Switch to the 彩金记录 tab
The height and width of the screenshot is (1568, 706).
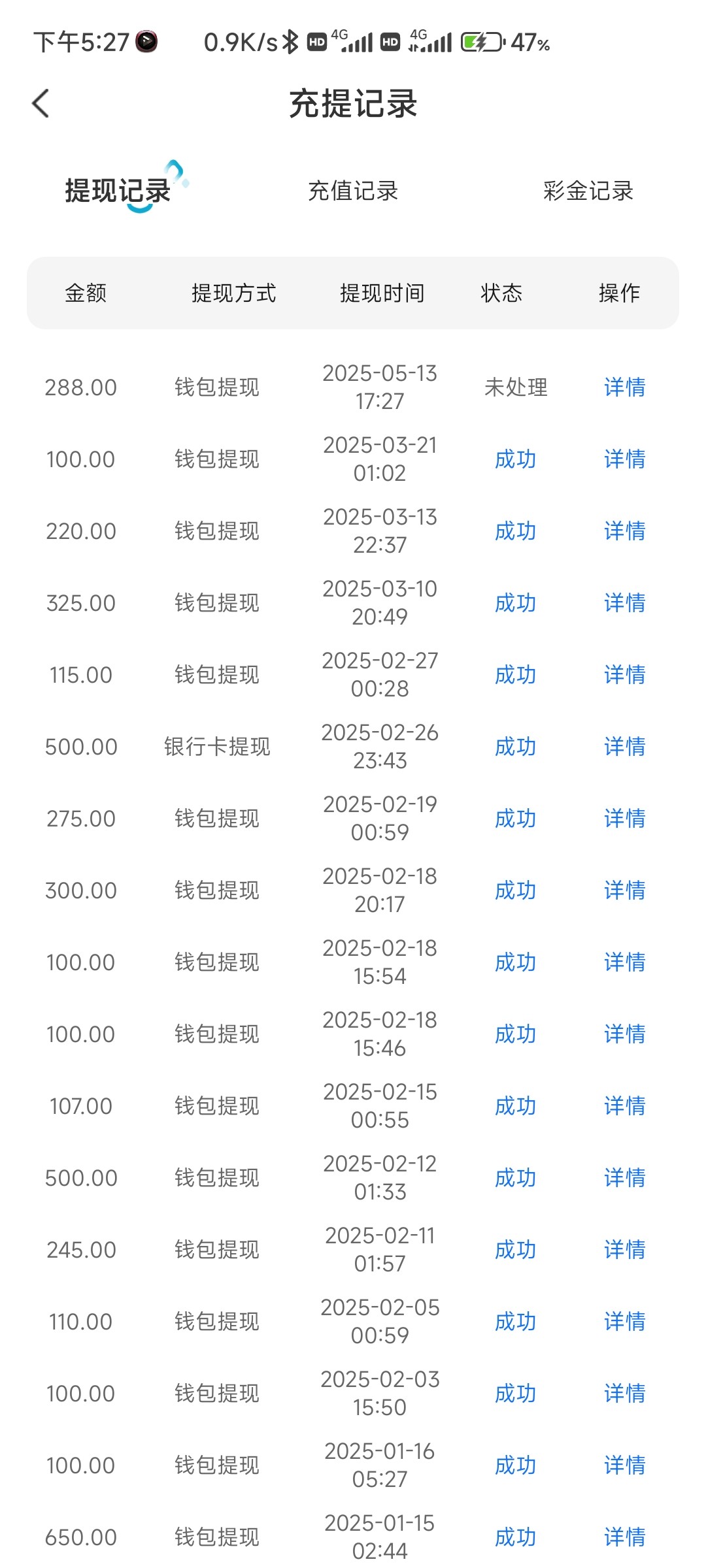pos(588,191)
